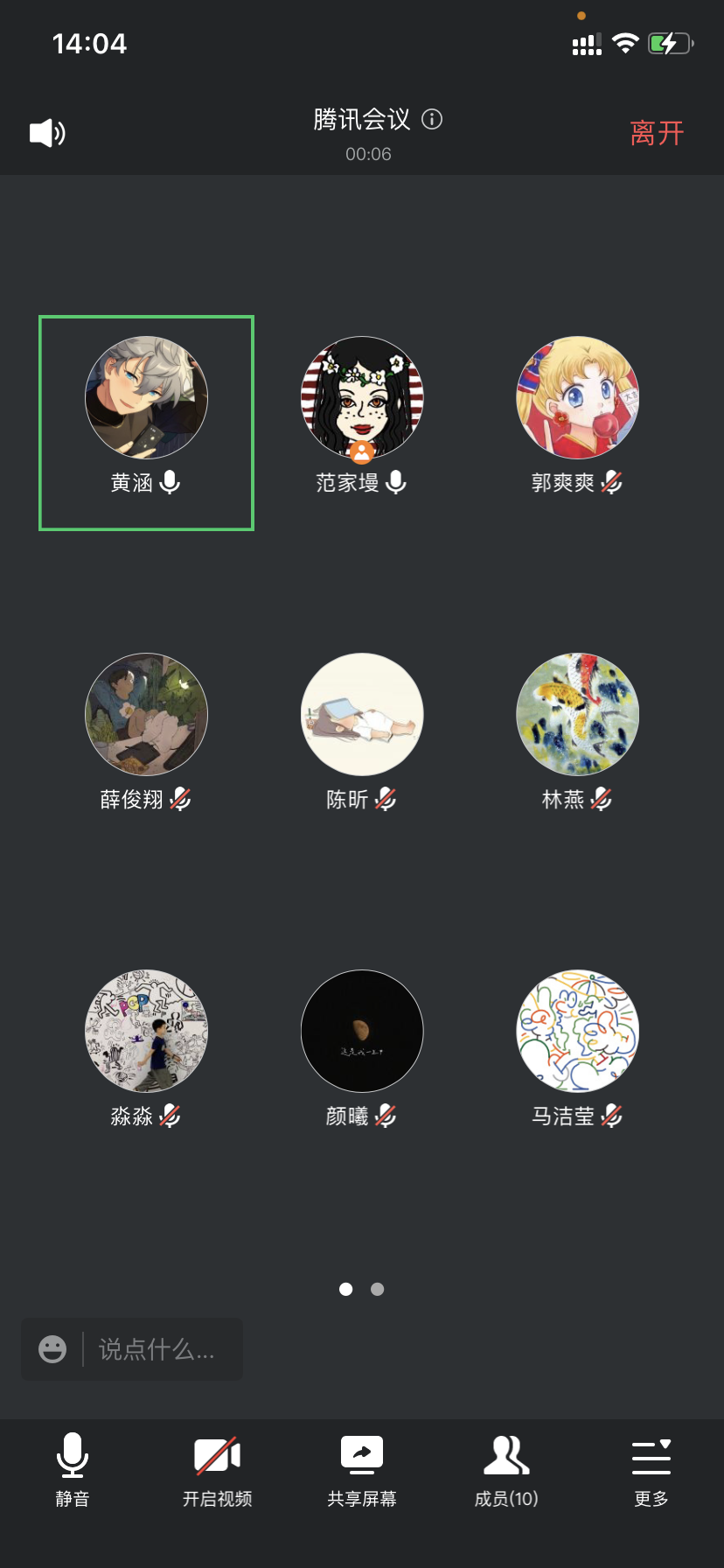Select 颜曦's participant tile
This screenshot has width=724, height=1568.
(362, 1048)
